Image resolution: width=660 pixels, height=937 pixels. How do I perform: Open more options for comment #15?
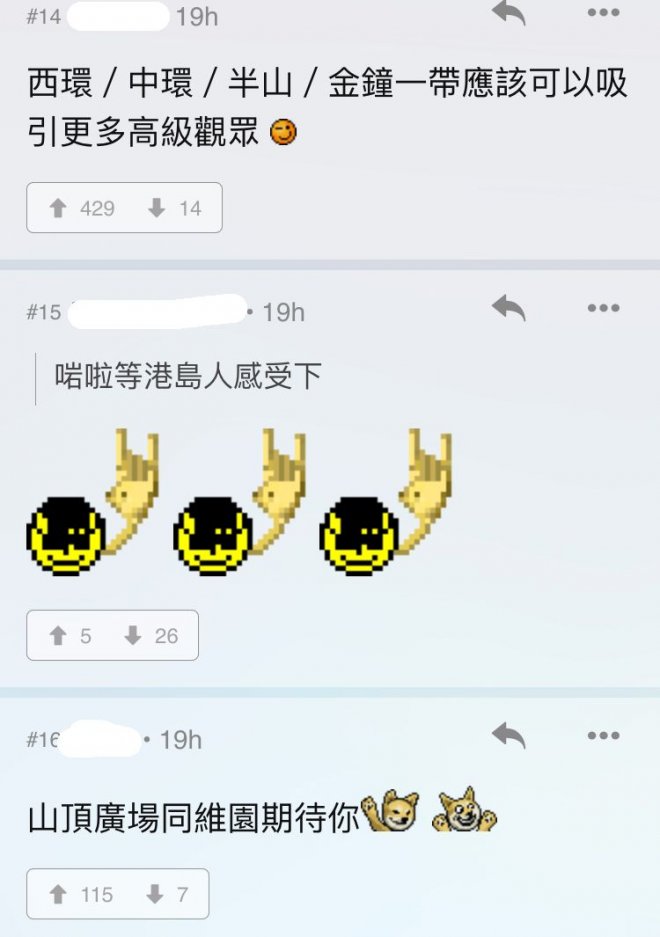(603, 308)
